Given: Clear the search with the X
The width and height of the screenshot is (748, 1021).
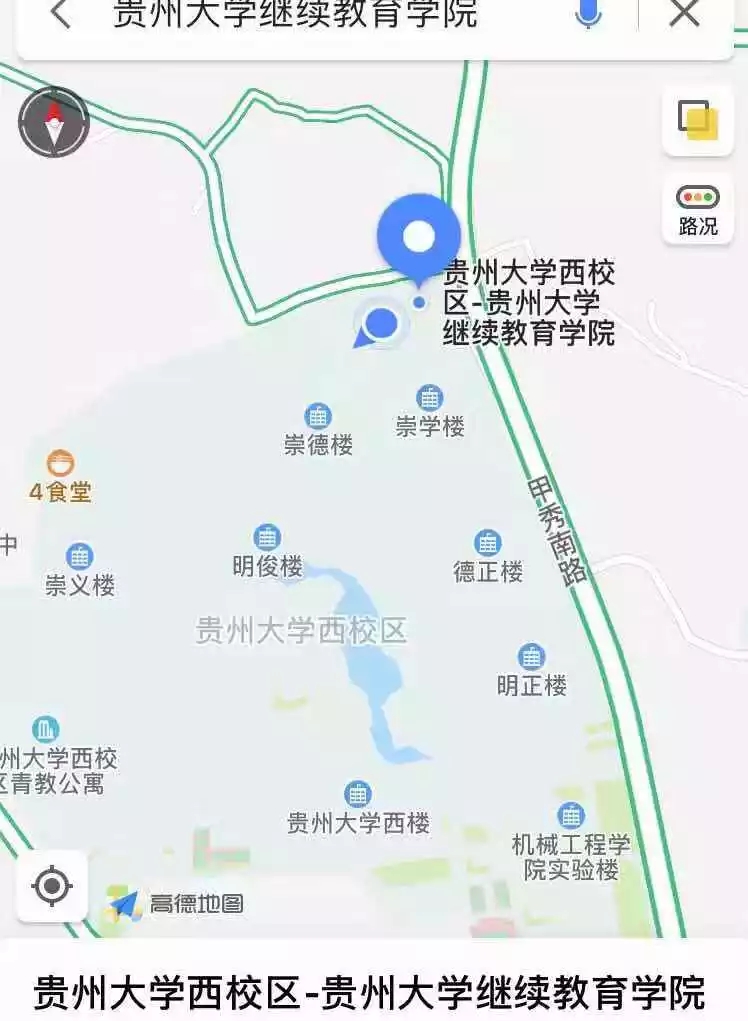Looking at the screenshot, I should (684, 14).
